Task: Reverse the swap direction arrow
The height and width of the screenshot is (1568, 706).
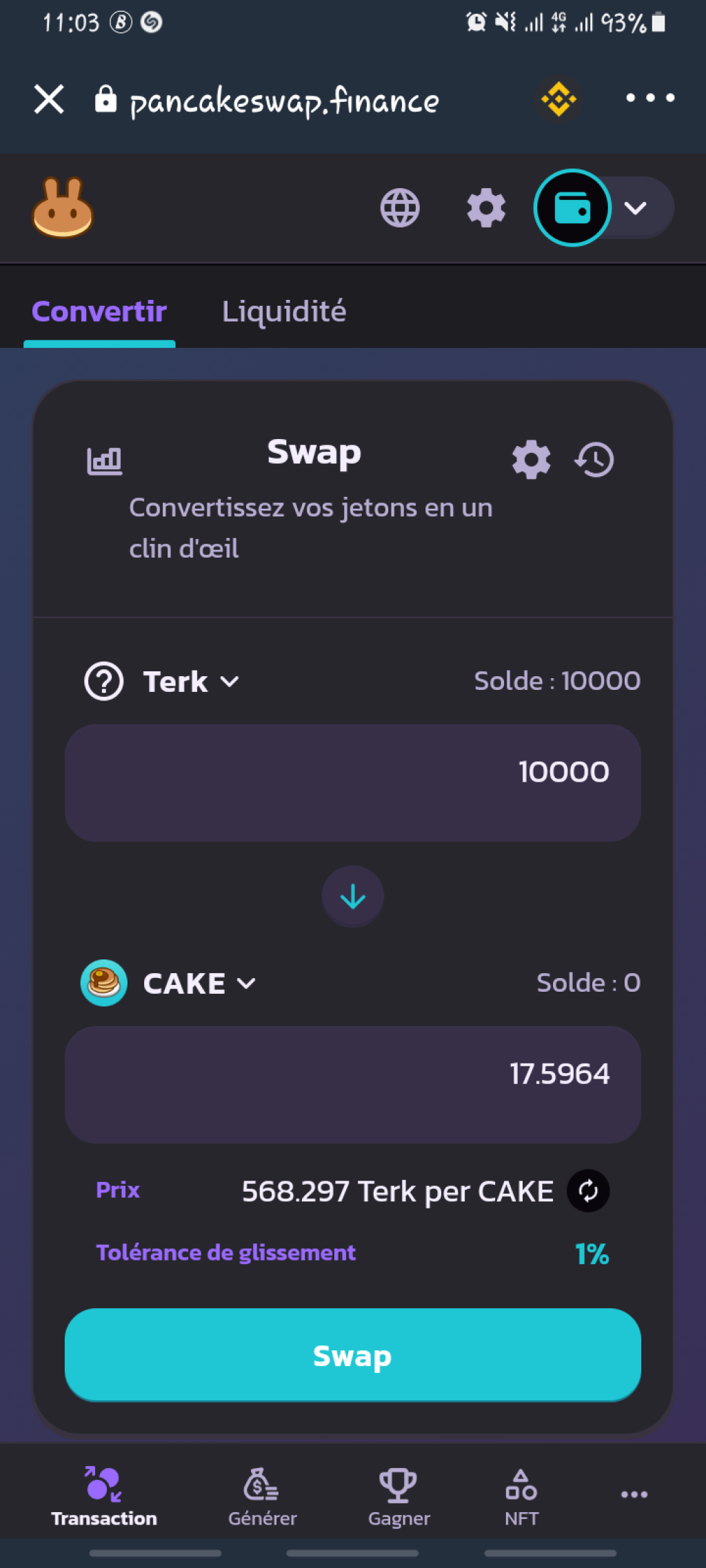Action: pyautogui.click(x=352, y=897)
